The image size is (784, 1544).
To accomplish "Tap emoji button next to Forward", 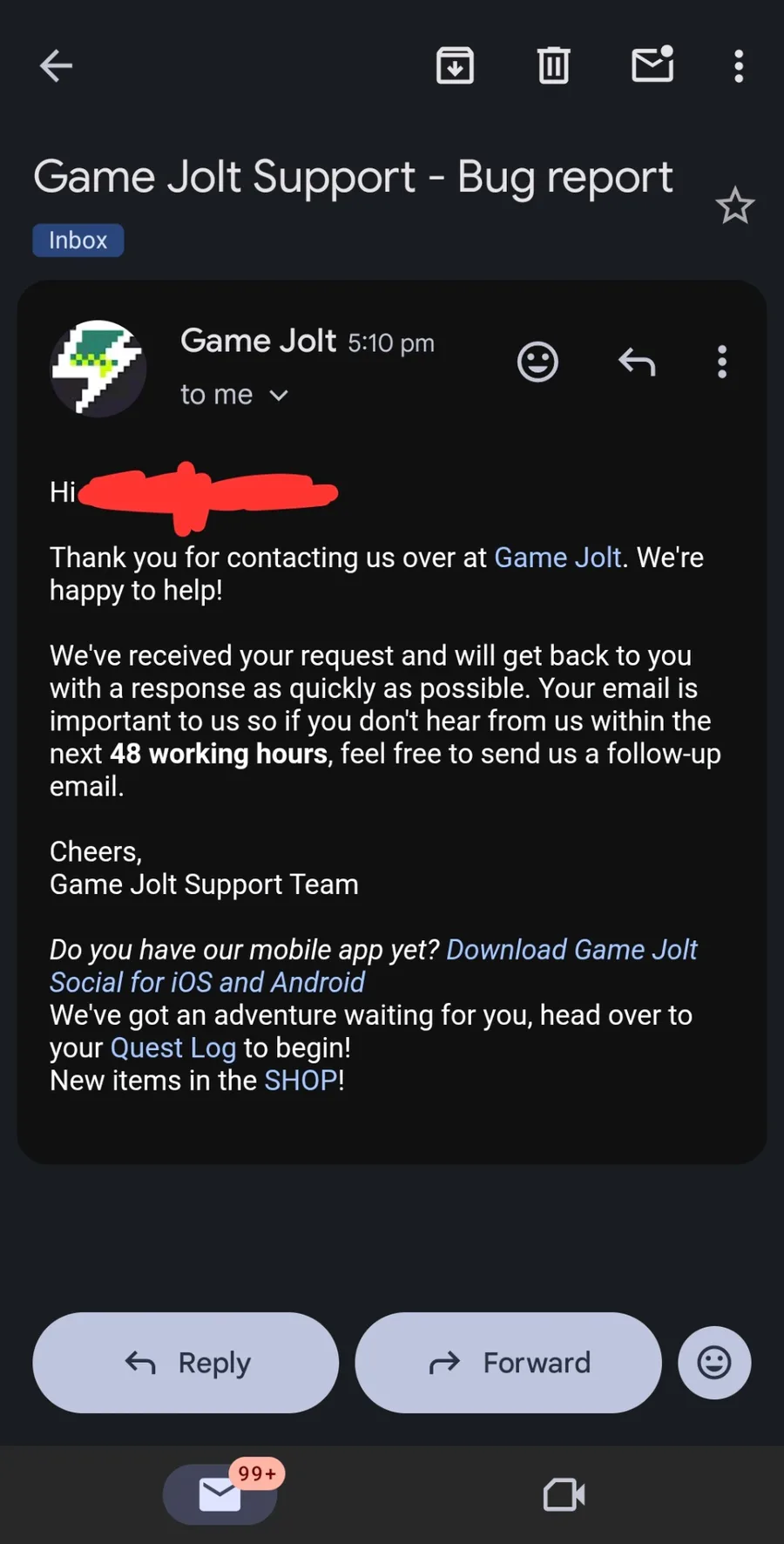I will tap(714, 1362).
